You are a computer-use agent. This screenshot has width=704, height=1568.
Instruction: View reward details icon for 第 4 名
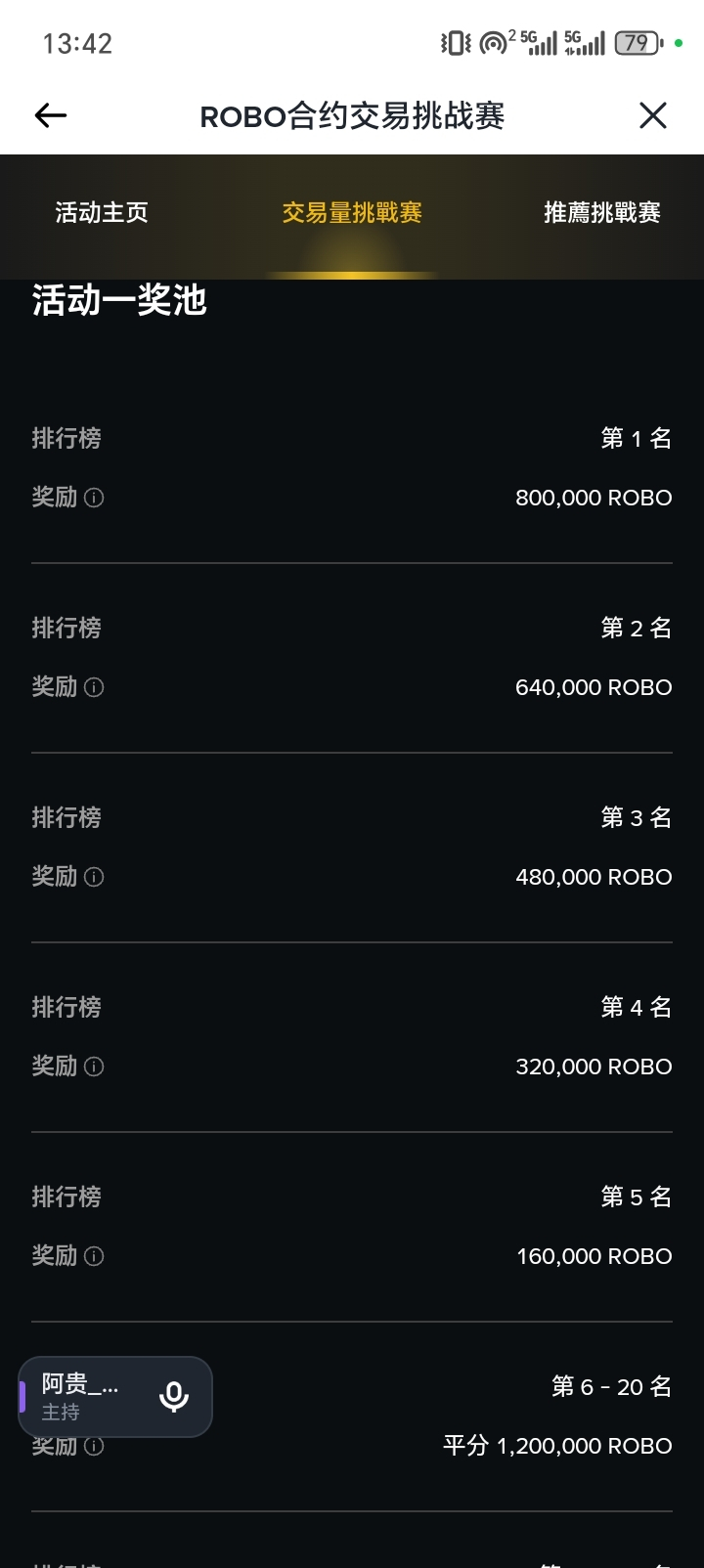[x=94, y=1067]
